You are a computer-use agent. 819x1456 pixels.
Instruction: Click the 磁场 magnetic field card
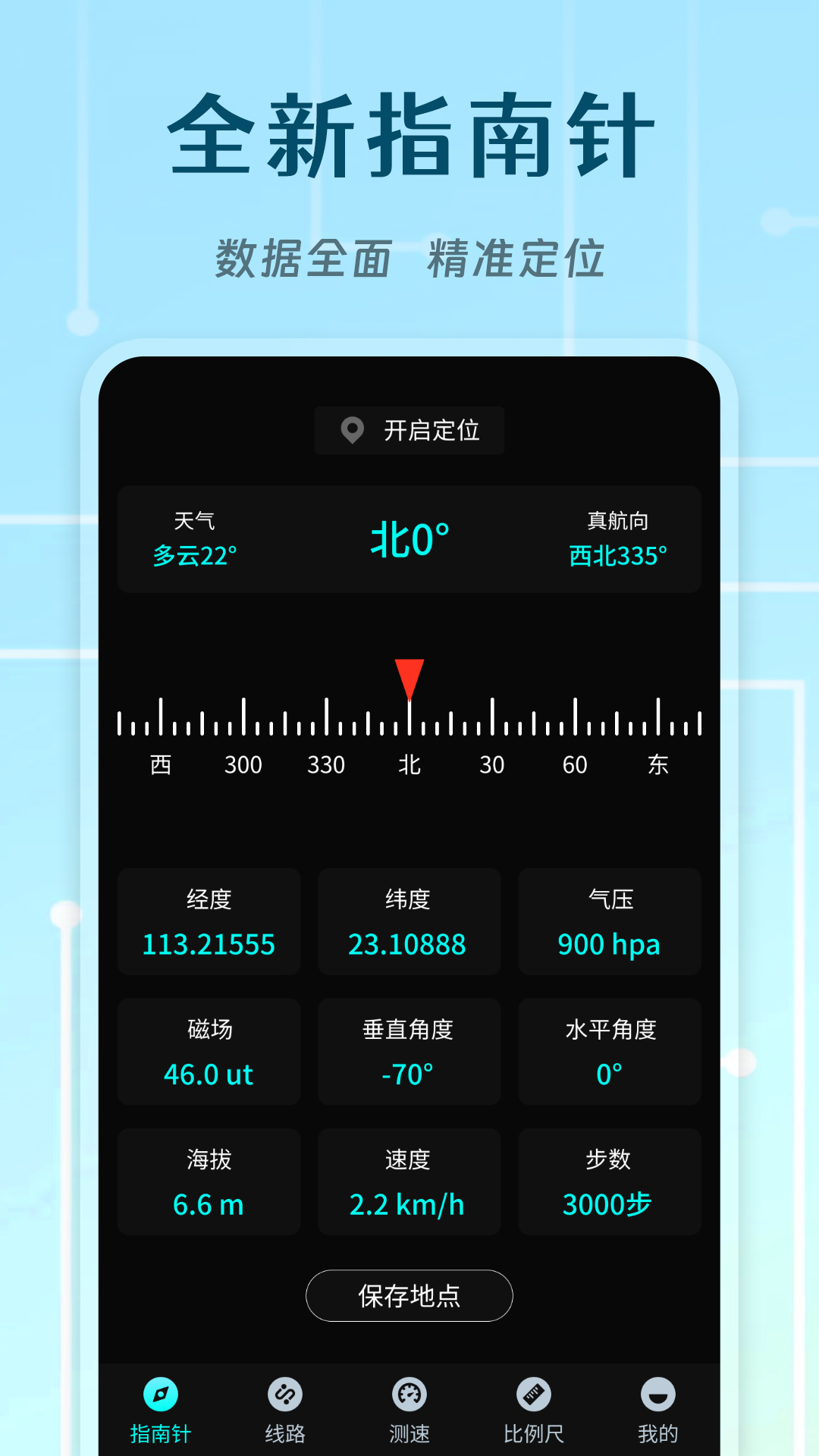[209, 1051]
